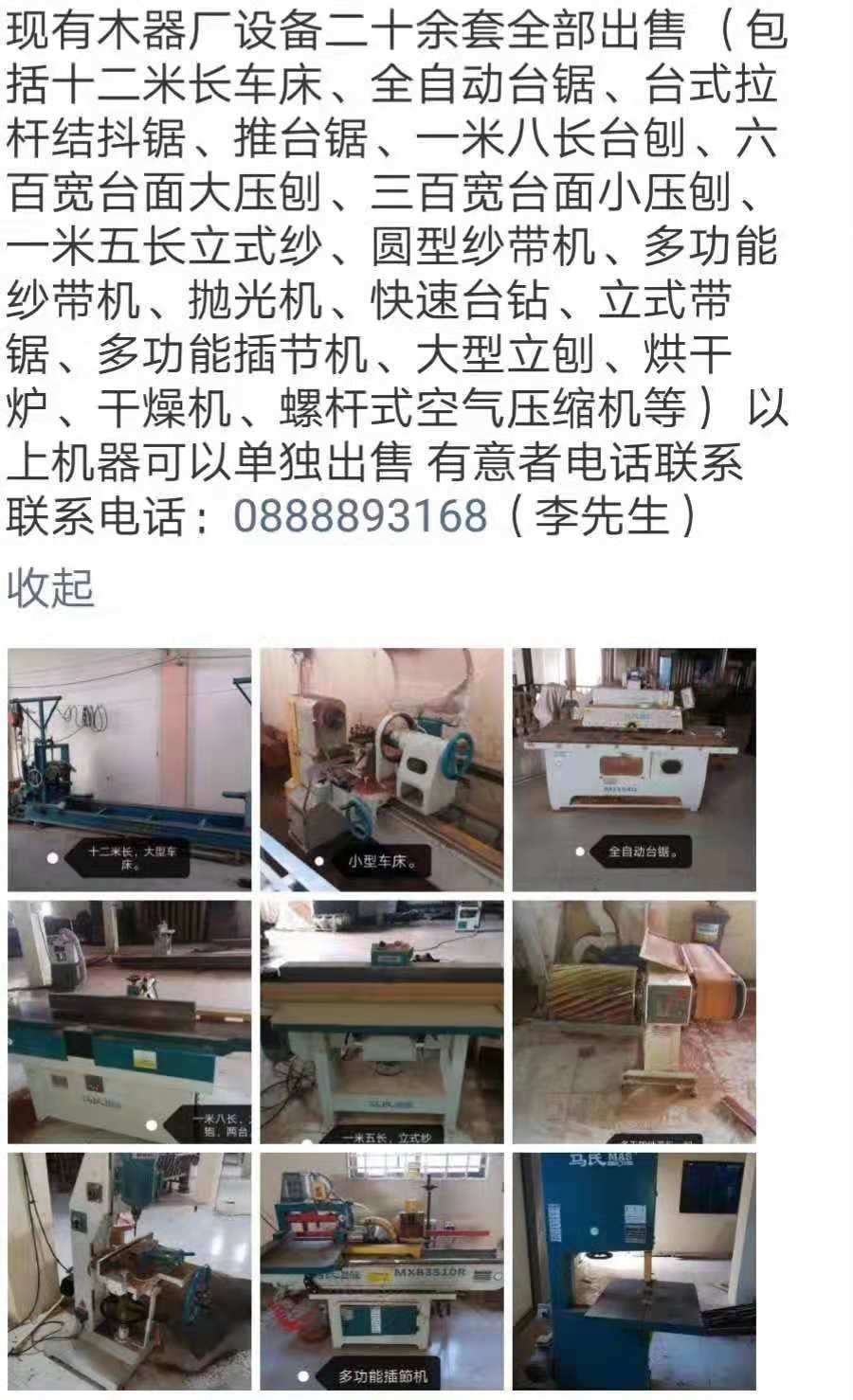Open the drill press photo without a caption
Viewport: 853px width, 1400px height.
130,1271
